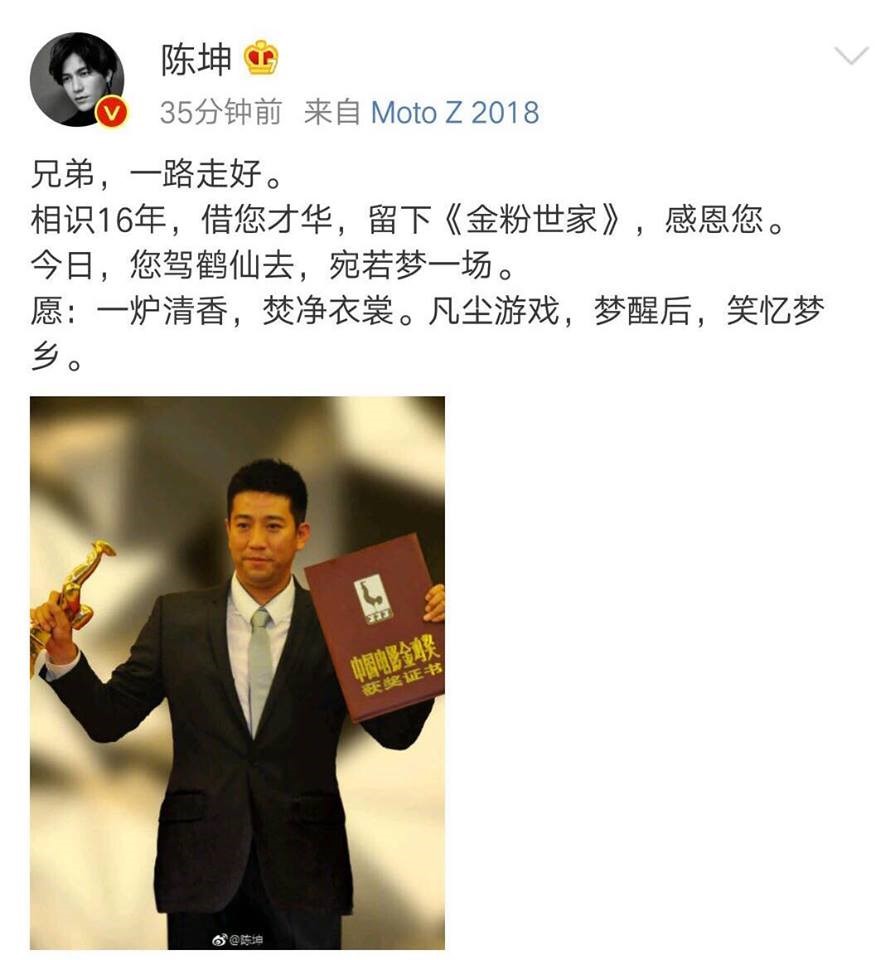View the attached photo in full
Screen dimensions: 895x960
click(237, 672)
